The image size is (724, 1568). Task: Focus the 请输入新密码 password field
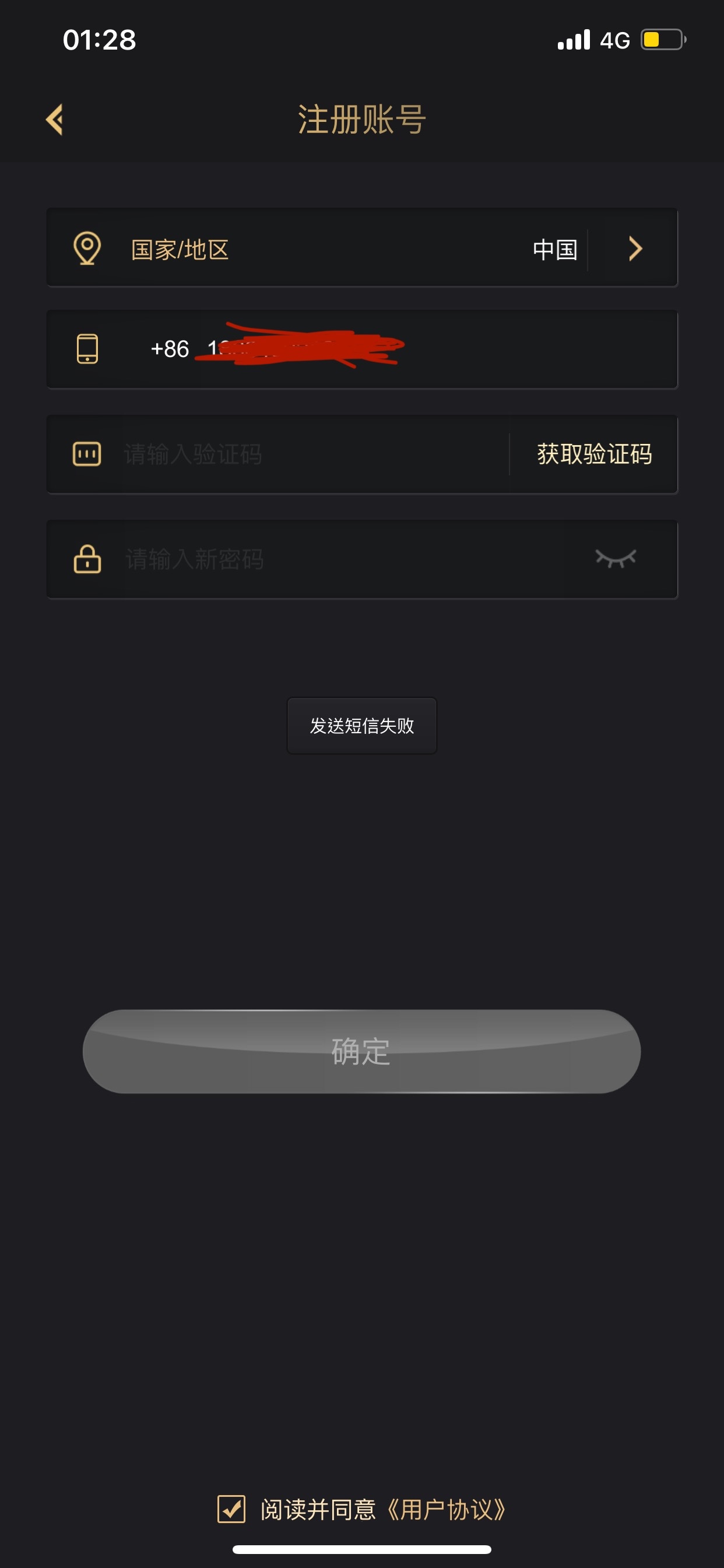point(340,559)
